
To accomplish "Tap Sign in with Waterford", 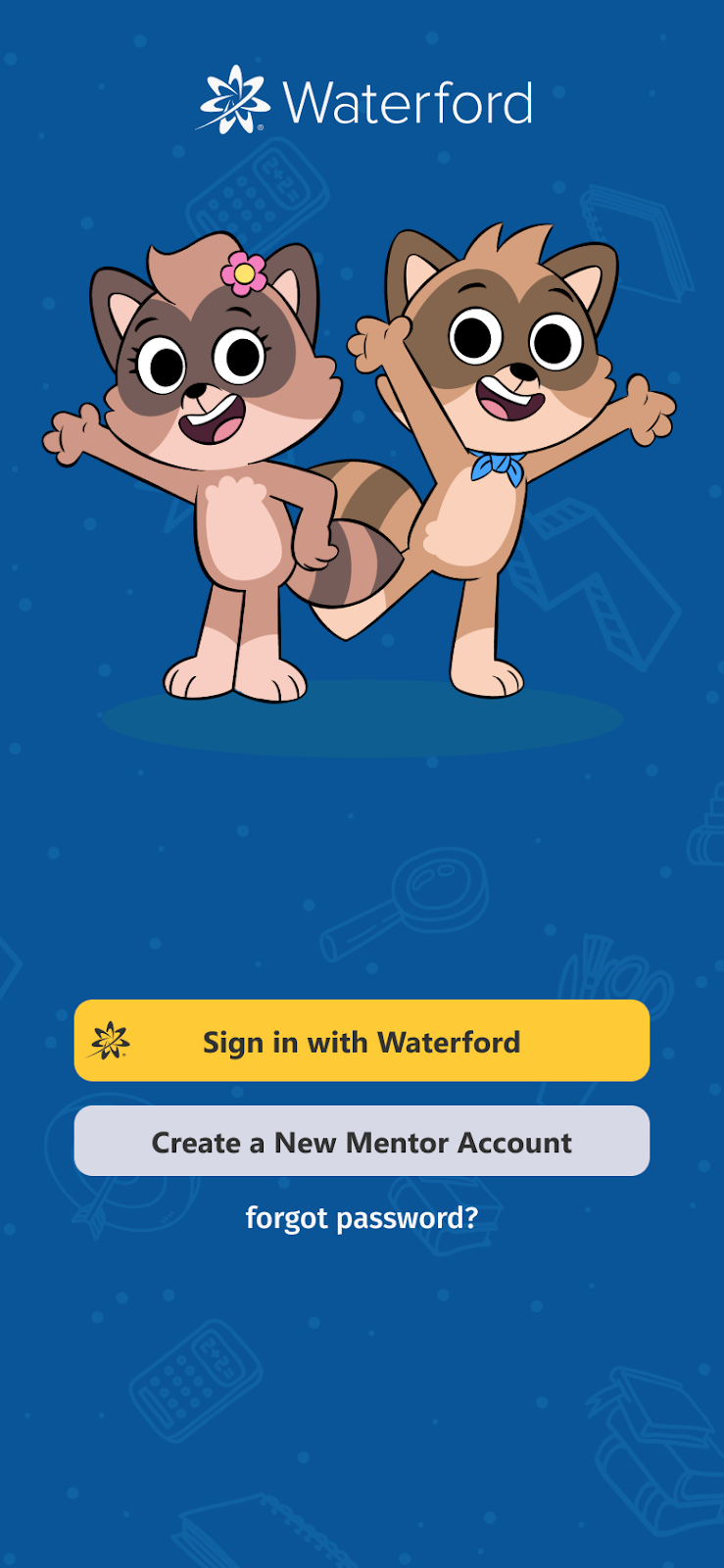I will pyautogui.click(x=362, y=1041).
